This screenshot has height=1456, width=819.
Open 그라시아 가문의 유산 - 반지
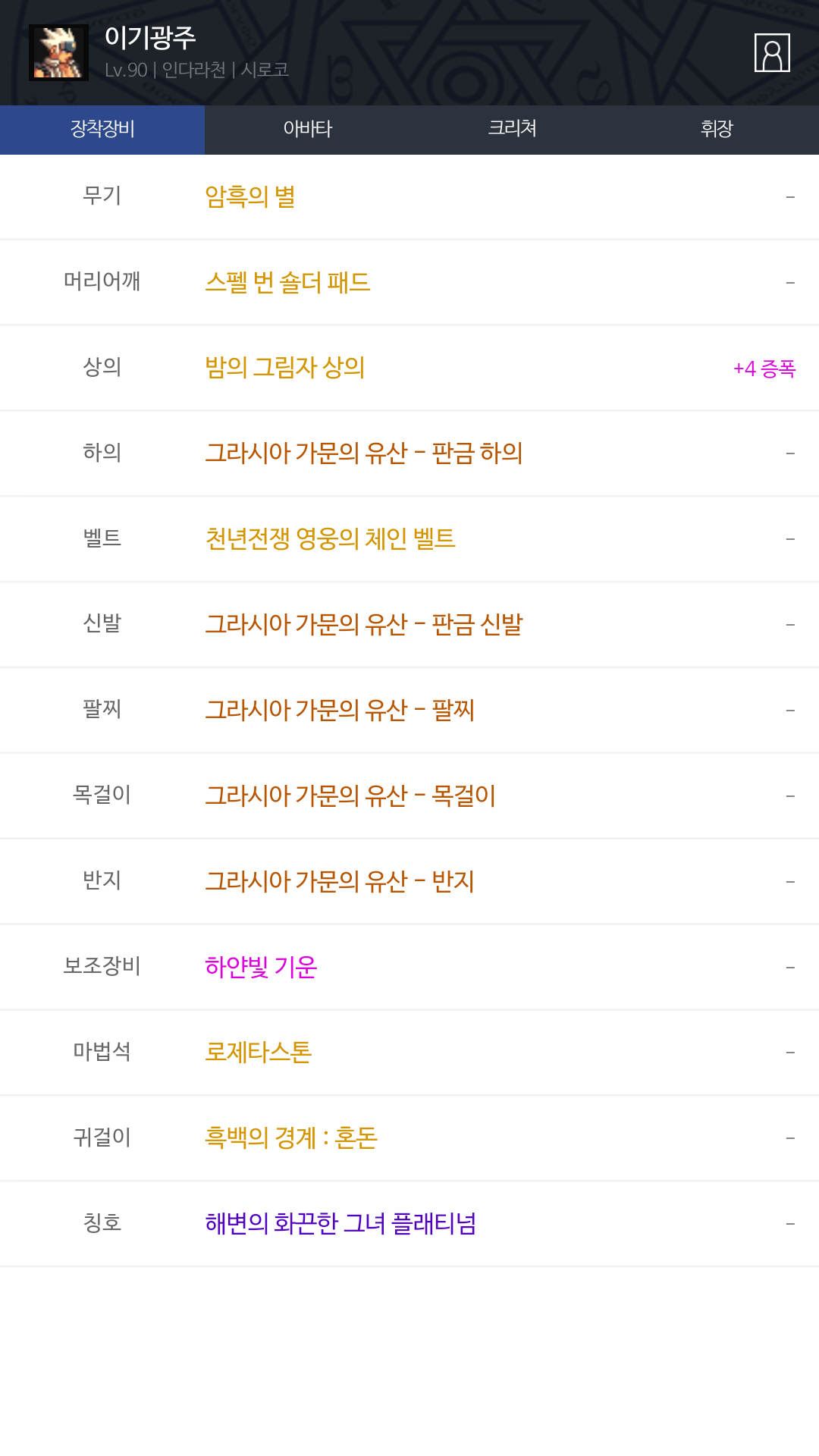tap(340, 883)
